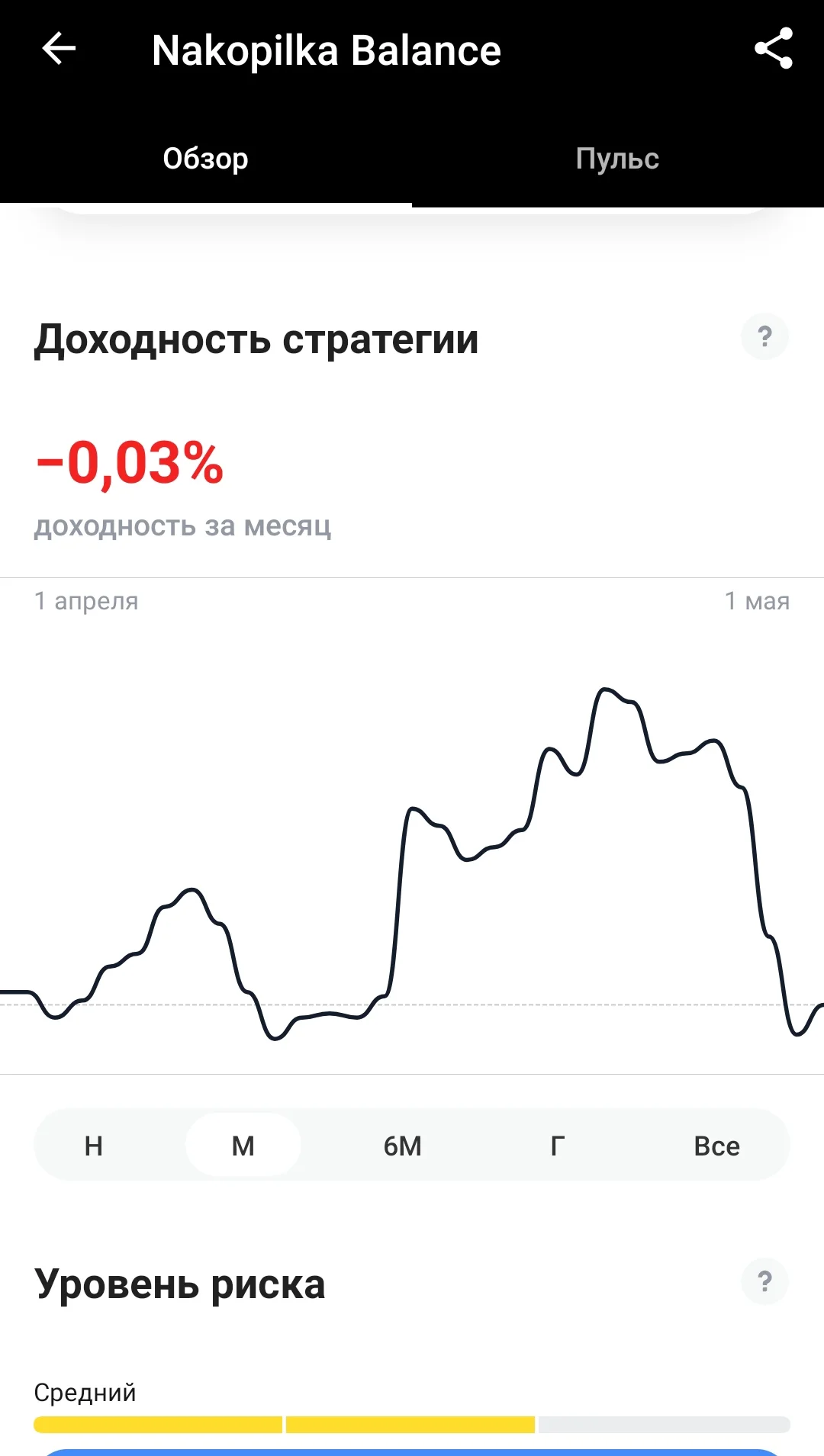The image size is (824, 1456).
Task: Show weekly chart with Н
Action: (94, 1146)
